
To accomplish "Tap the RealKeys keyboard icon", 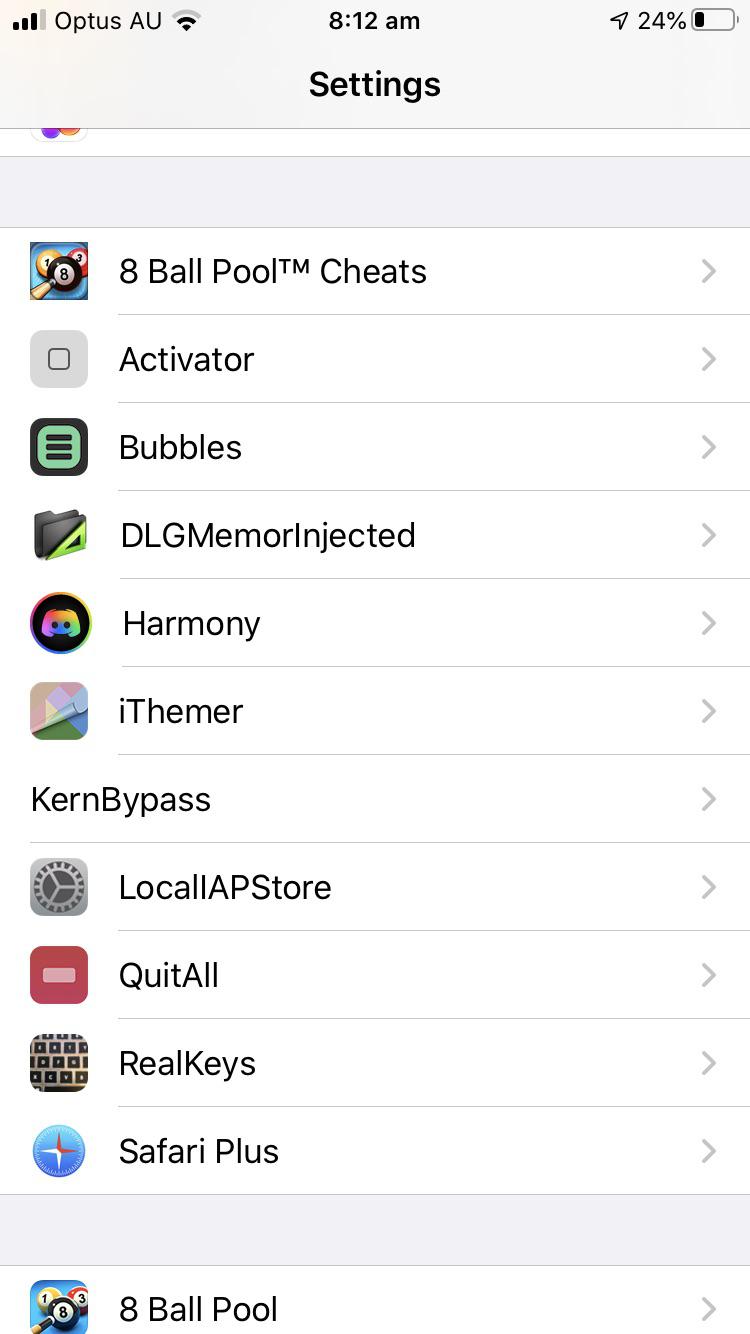I will 58,1063.
